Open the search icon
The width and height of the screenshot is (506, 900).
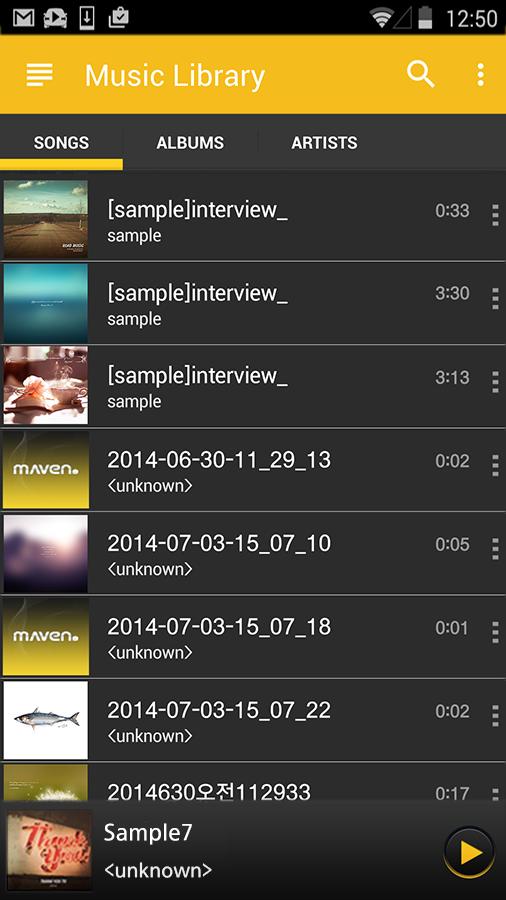pos(421,75)
